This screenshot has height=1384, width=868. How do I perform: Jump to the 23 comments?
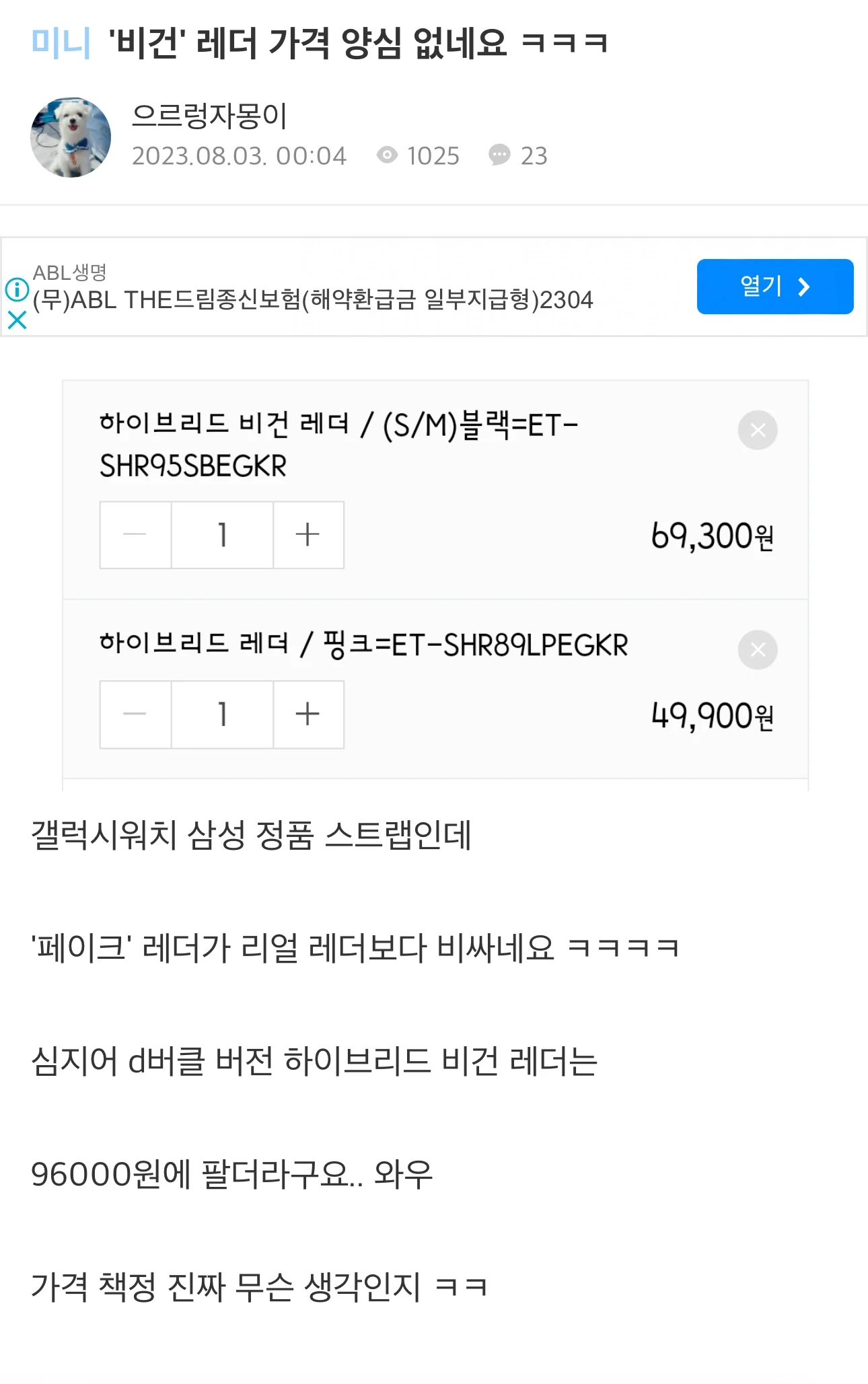point(518,155)
